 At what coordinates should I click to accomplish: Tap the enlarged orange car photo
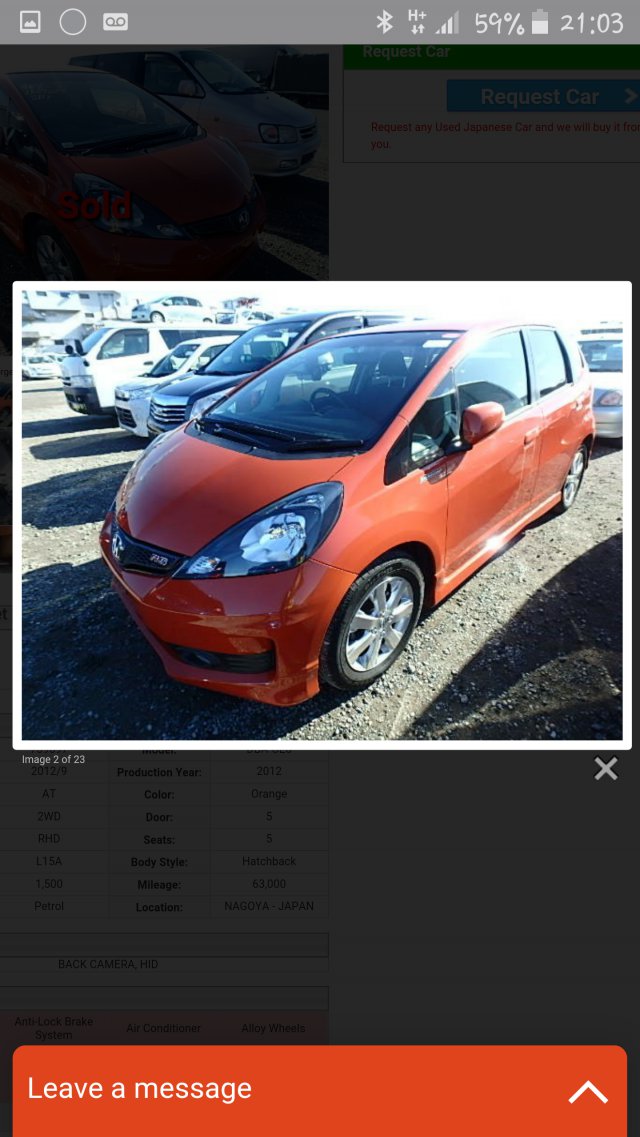pyautogui.click(x=322, y=515)
